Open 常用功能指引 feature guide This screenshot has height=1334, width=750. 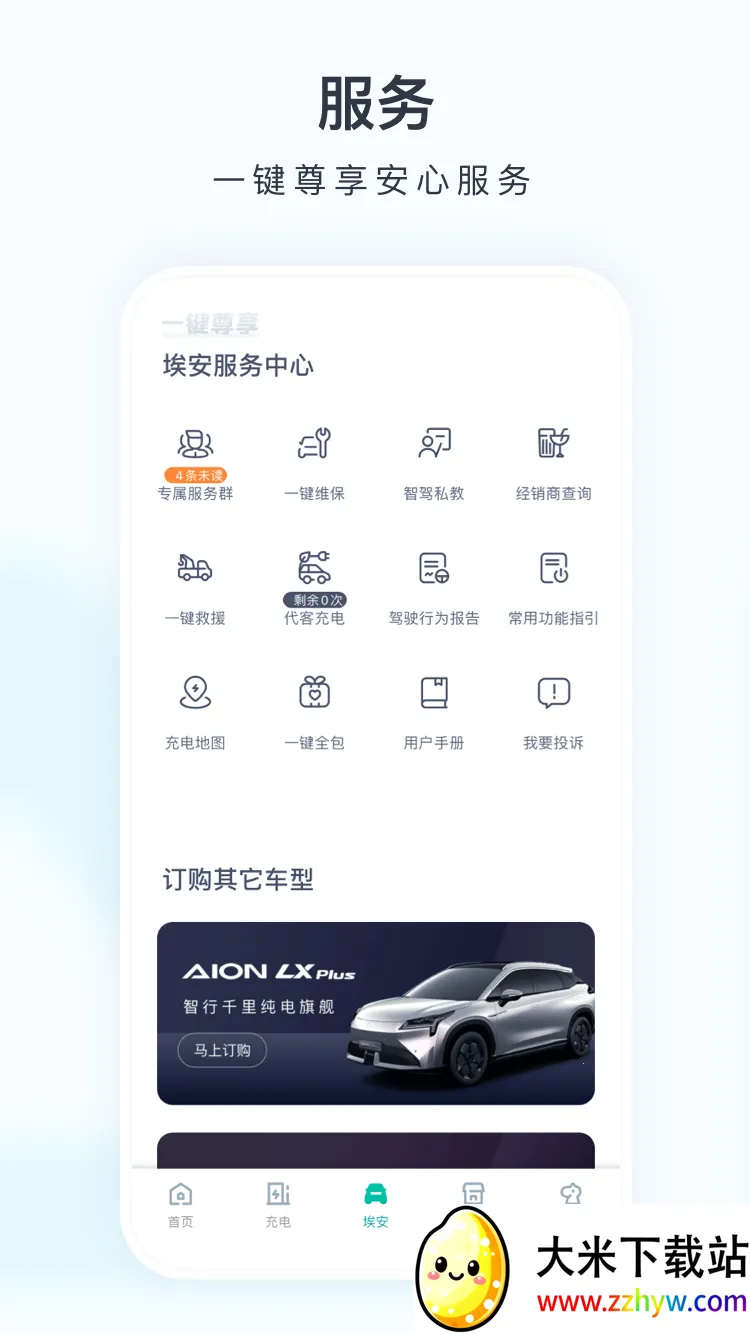pos(552,585)
